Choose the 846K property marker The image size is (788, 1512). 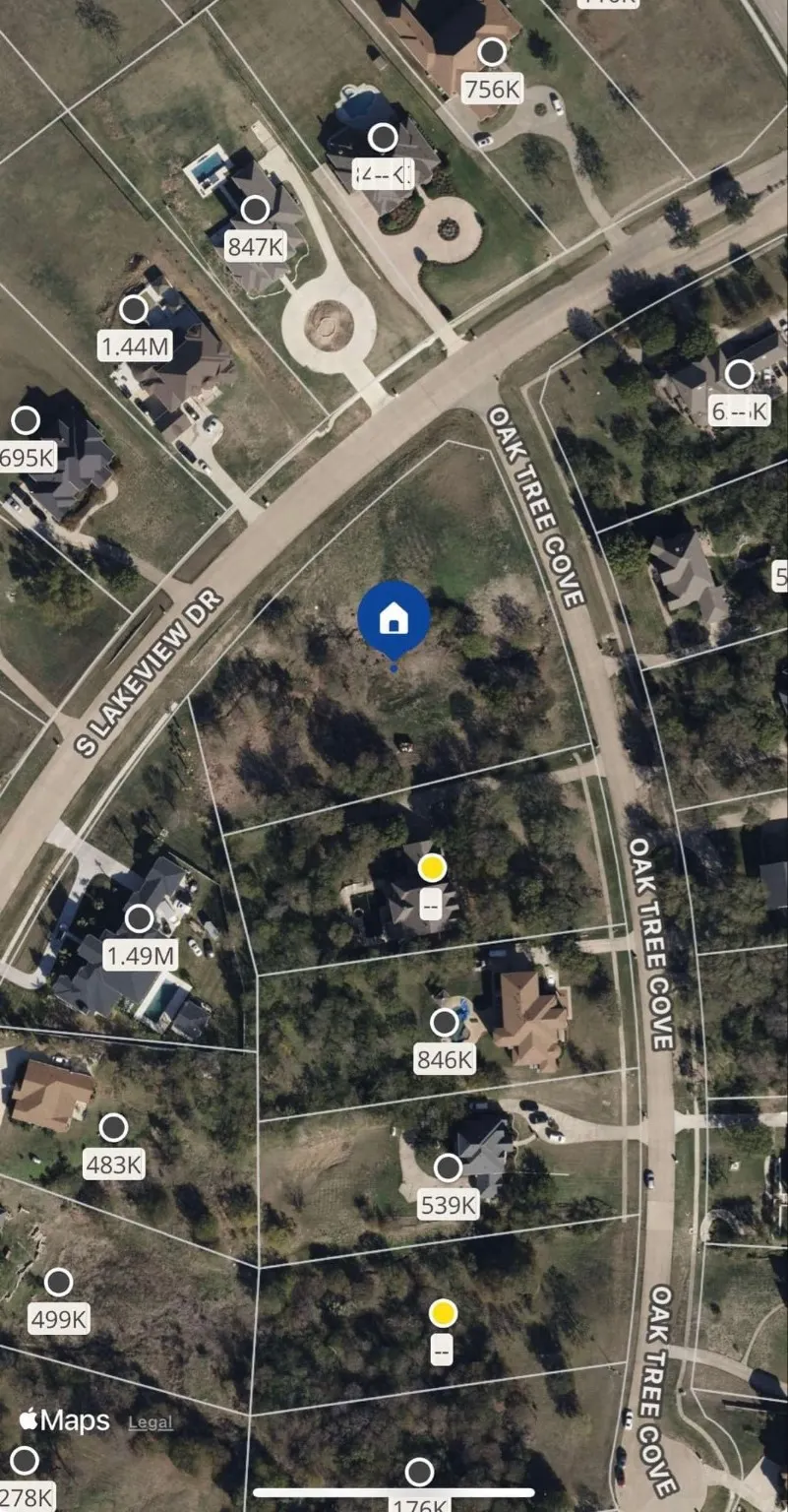pyautogui.click(x=445, y=1023)
